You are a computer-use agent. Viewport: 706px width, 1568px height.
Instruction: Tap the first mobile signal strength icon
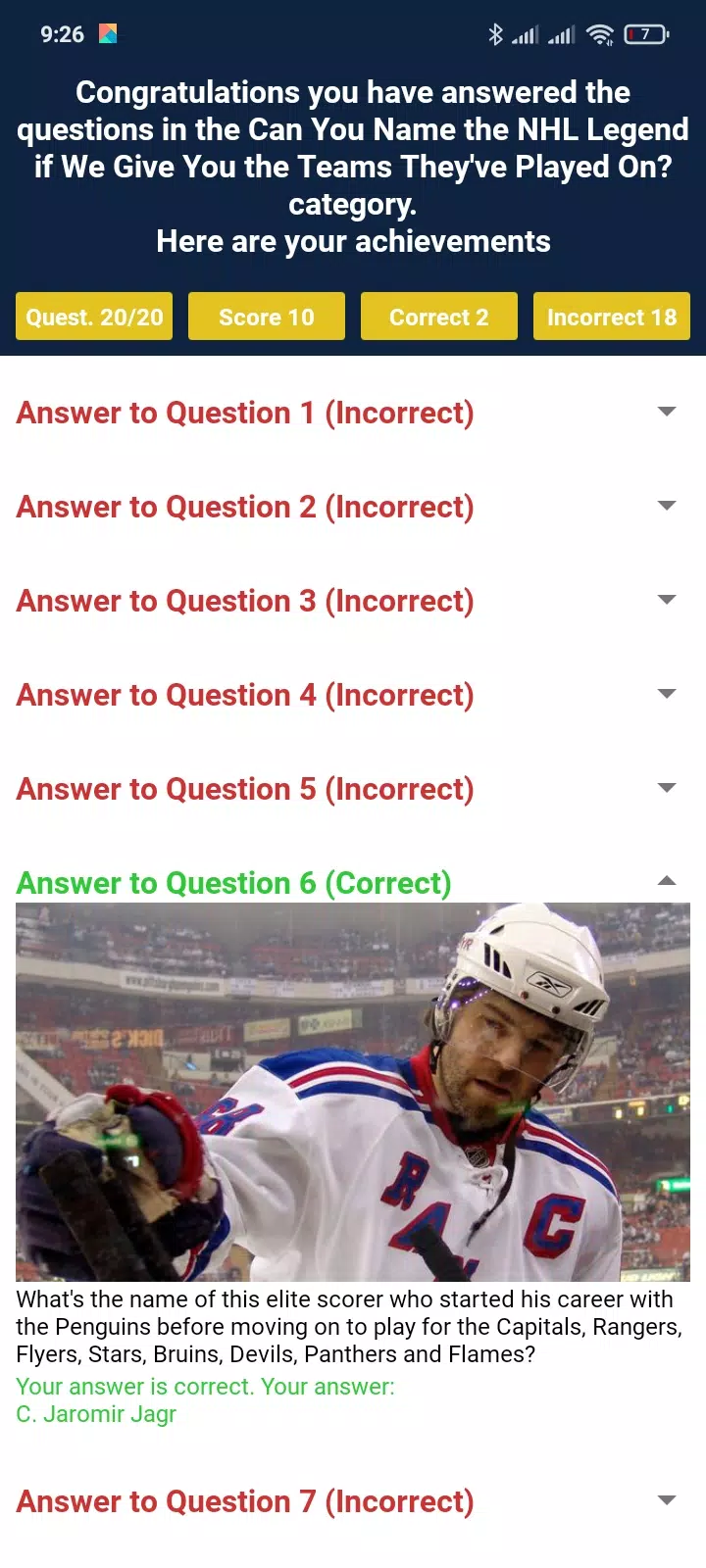pos(527,33)
